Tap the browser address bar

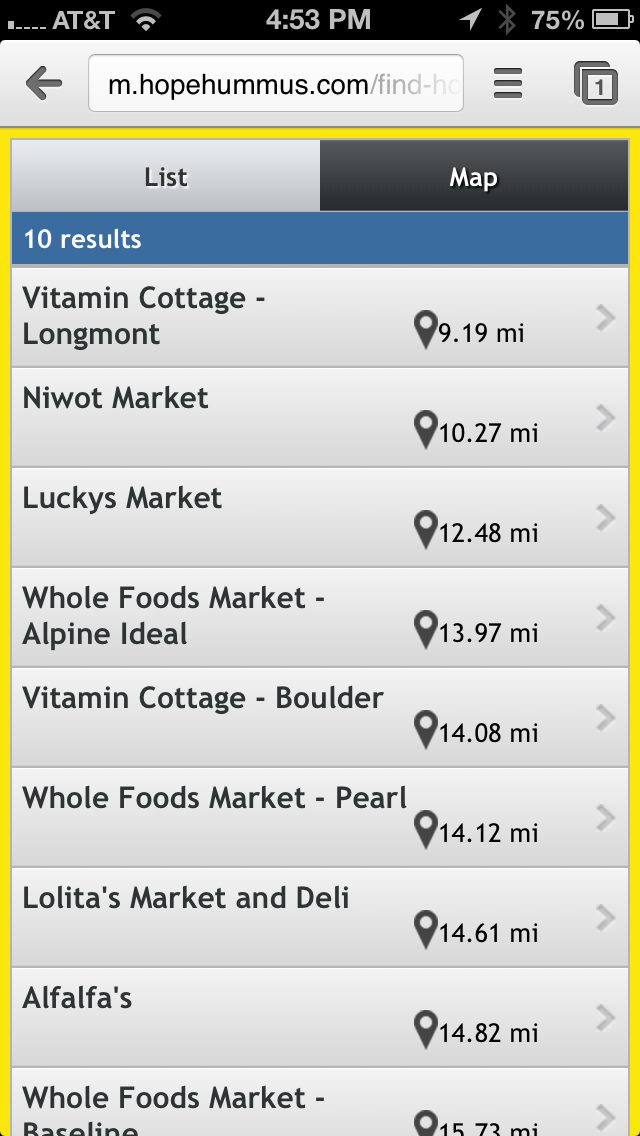point(276,84)
